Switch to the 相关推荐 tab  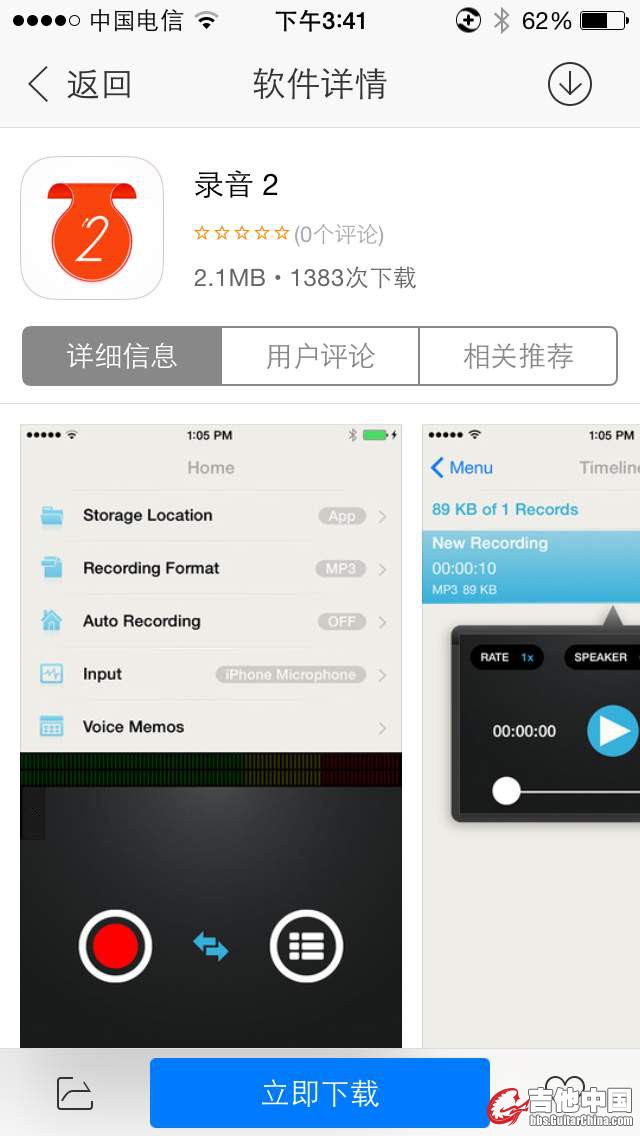tap(518, 356)
